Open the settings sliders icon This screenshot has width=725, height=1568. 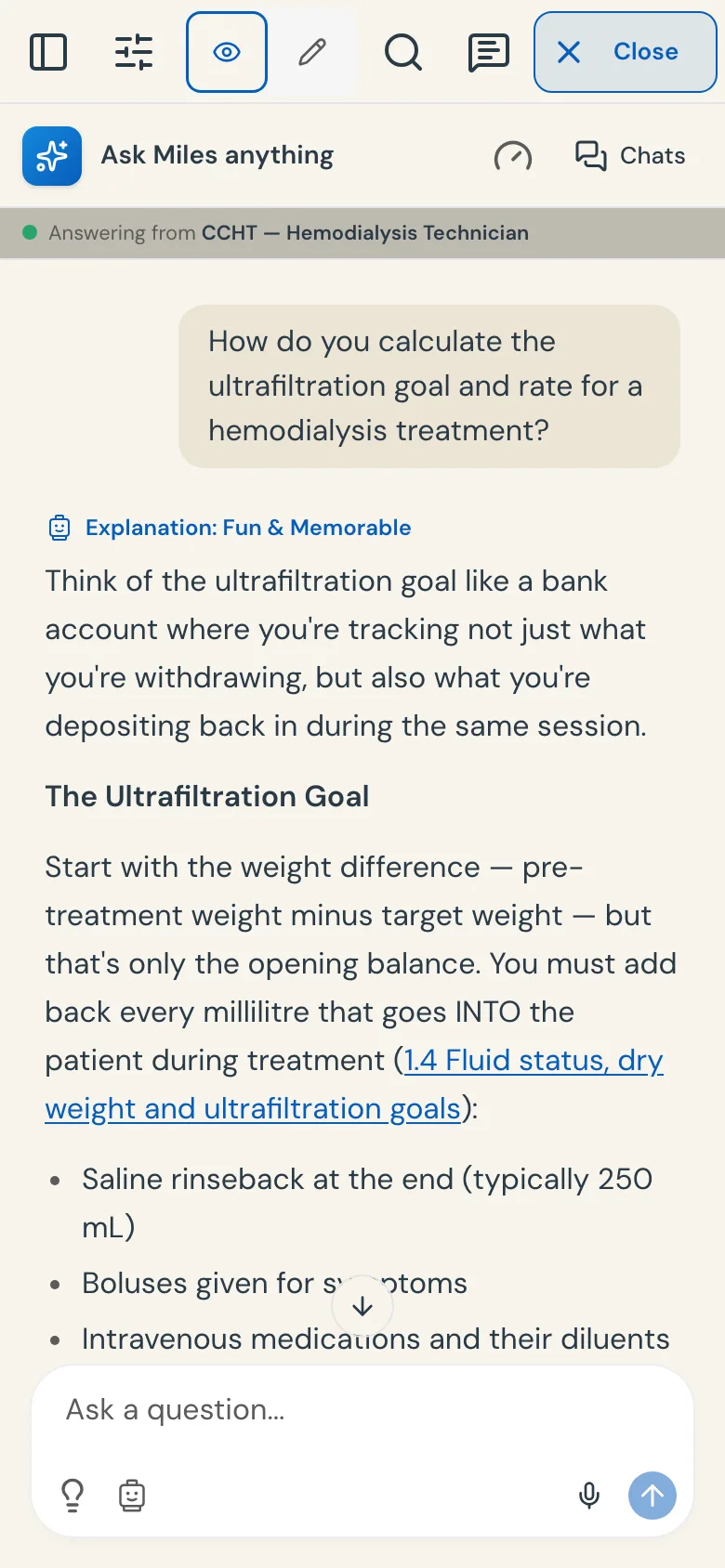[x=134, y=52]
